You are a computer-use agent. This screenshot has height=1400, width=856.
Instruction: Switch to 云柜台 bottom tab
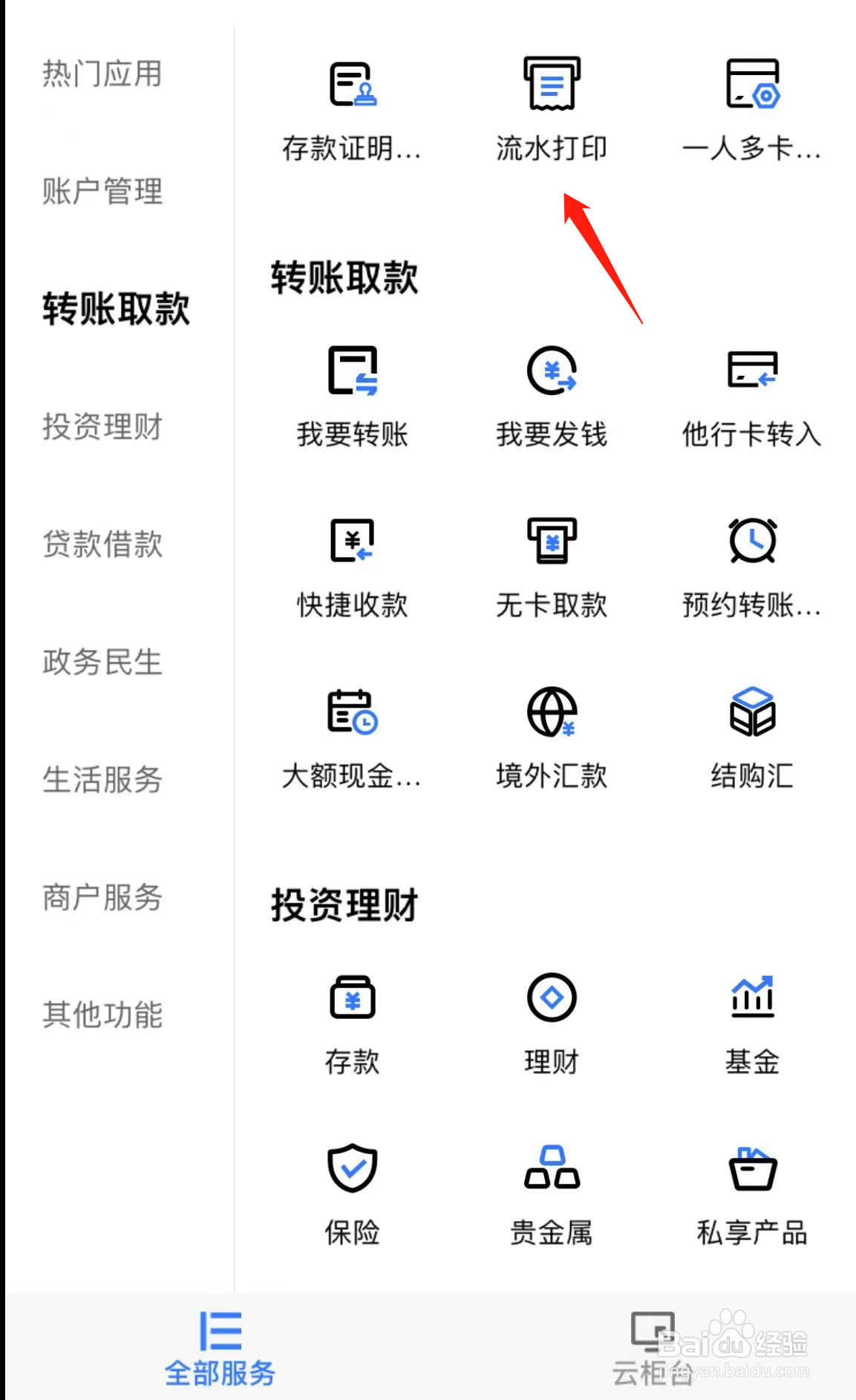point(652,1349)
